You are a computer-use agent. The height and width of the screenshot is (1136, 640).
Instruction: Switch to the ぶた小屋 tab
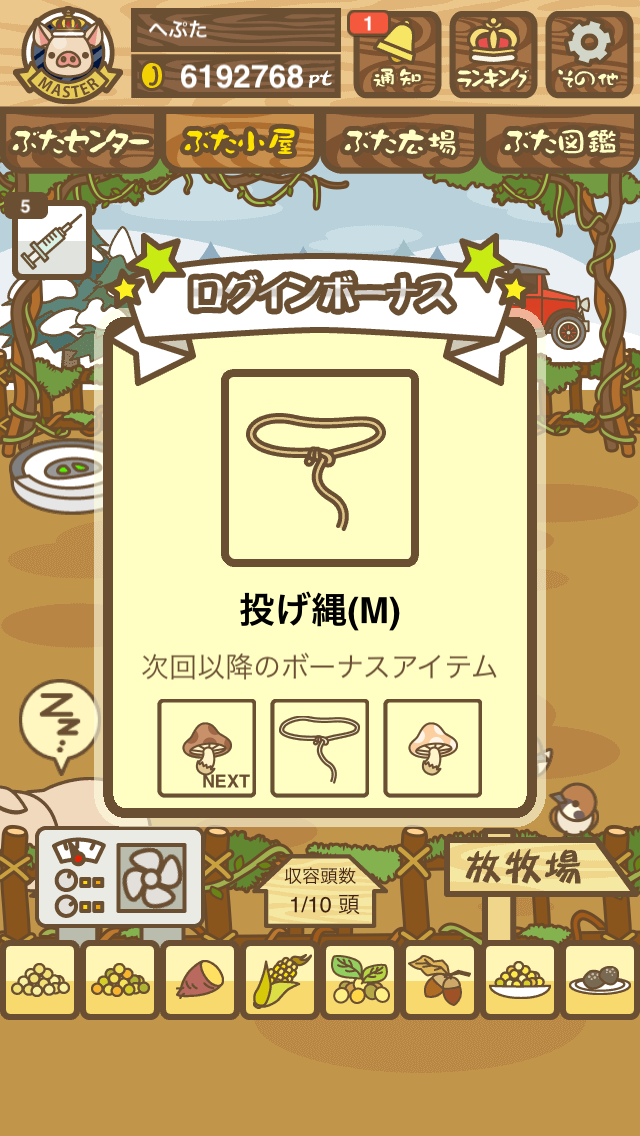pos(240,143)
